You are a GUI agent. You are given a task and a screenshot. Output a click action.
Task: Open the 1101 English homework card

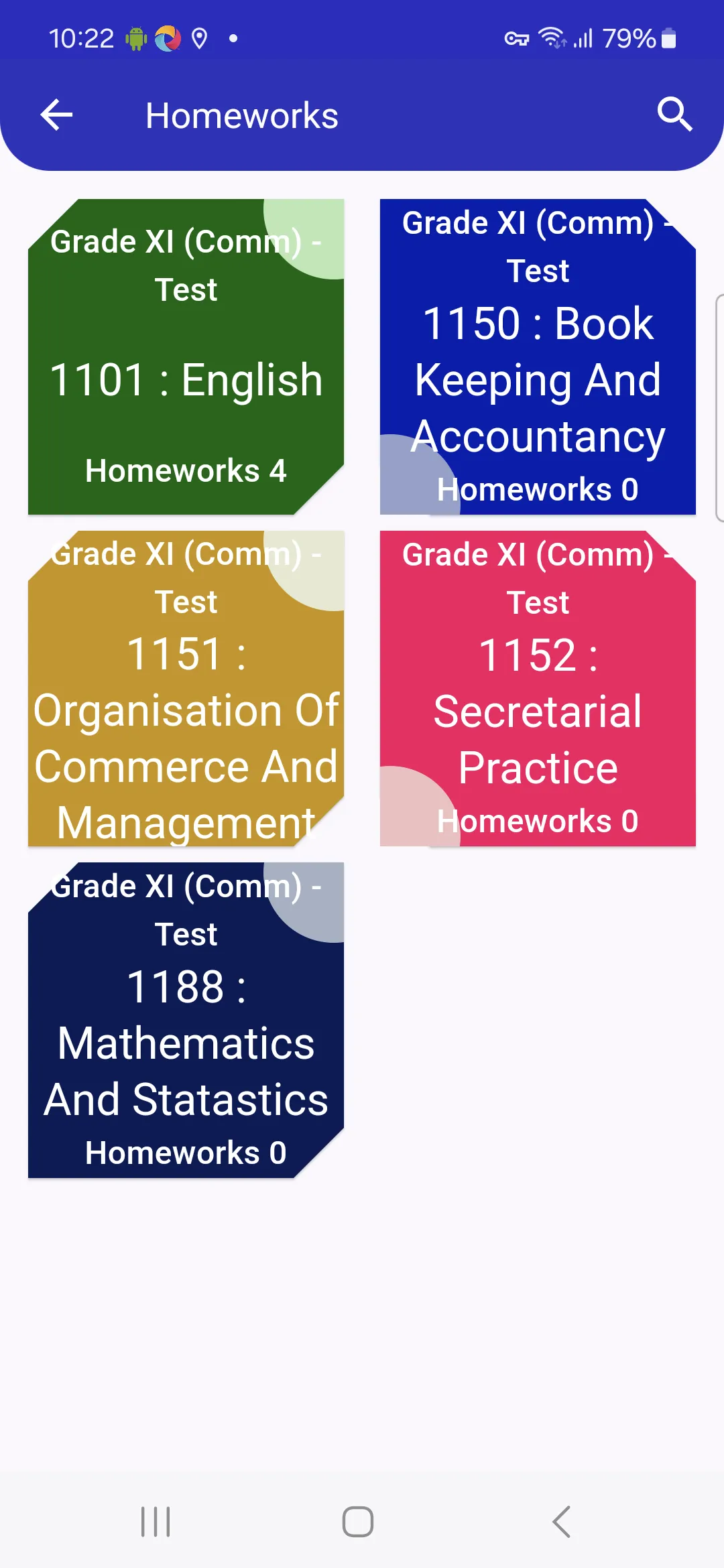[x=186, y=356]
